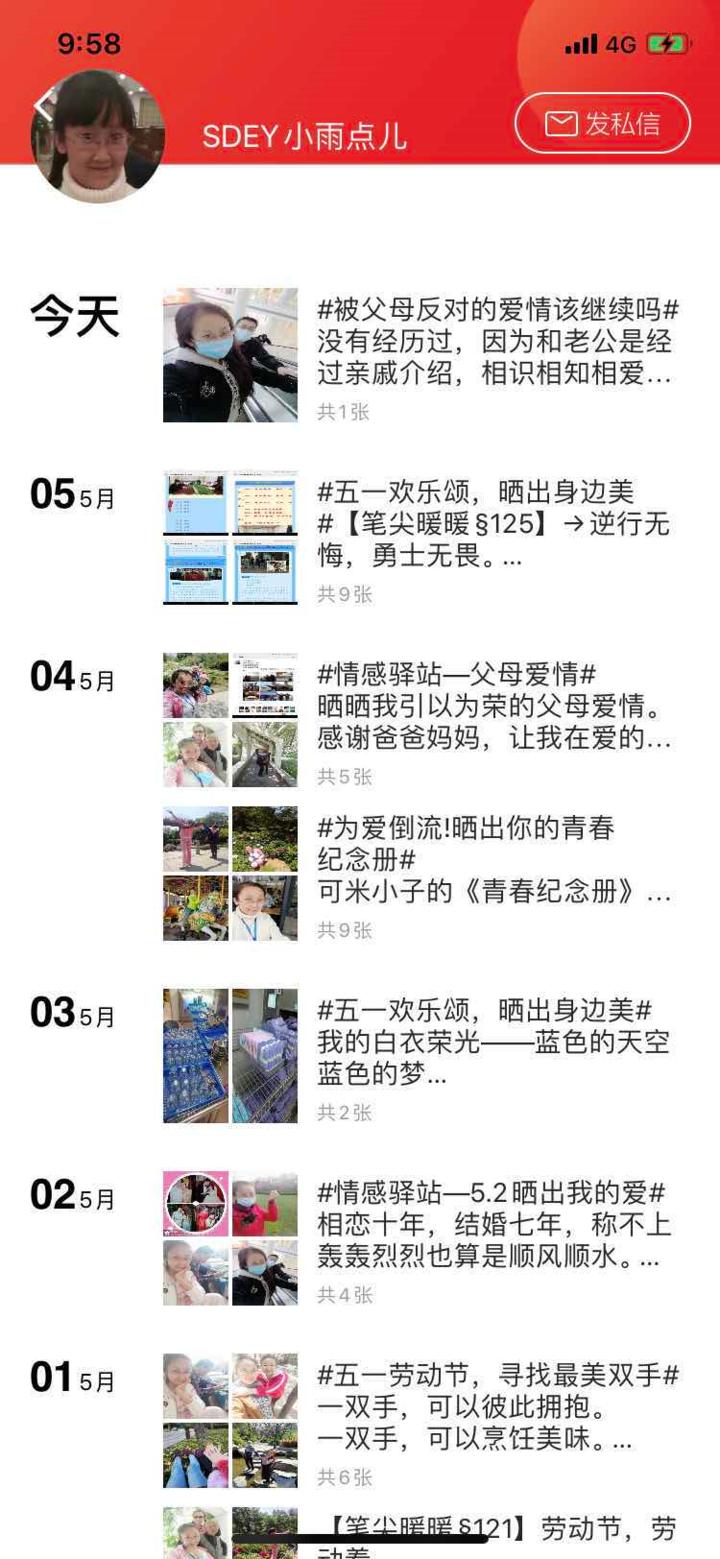Open SDEY小雨点儿's profile avatar
The image size is (720, 1559).
point(98,136)
